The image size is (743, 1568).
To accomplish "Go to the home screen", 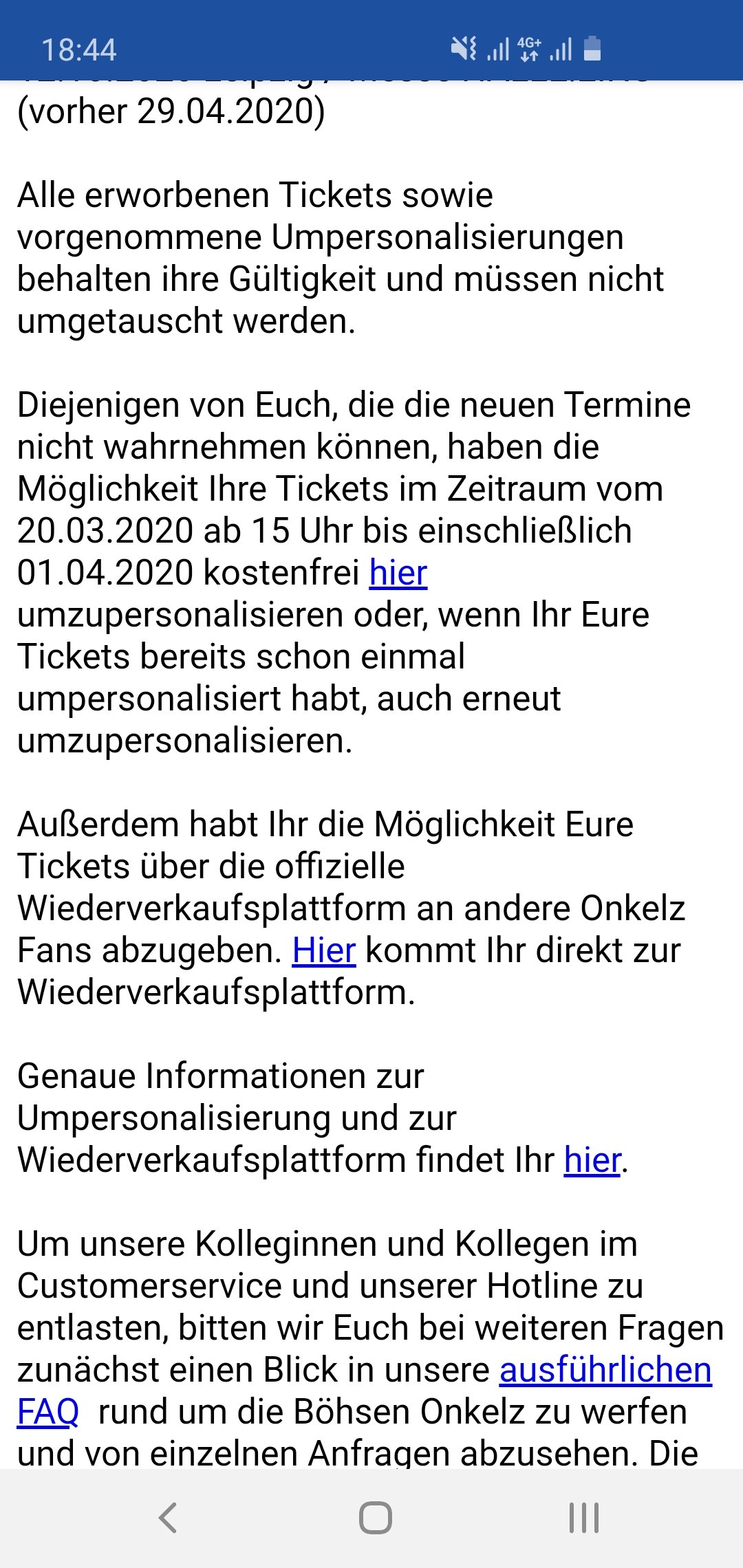I will 376,1517.
